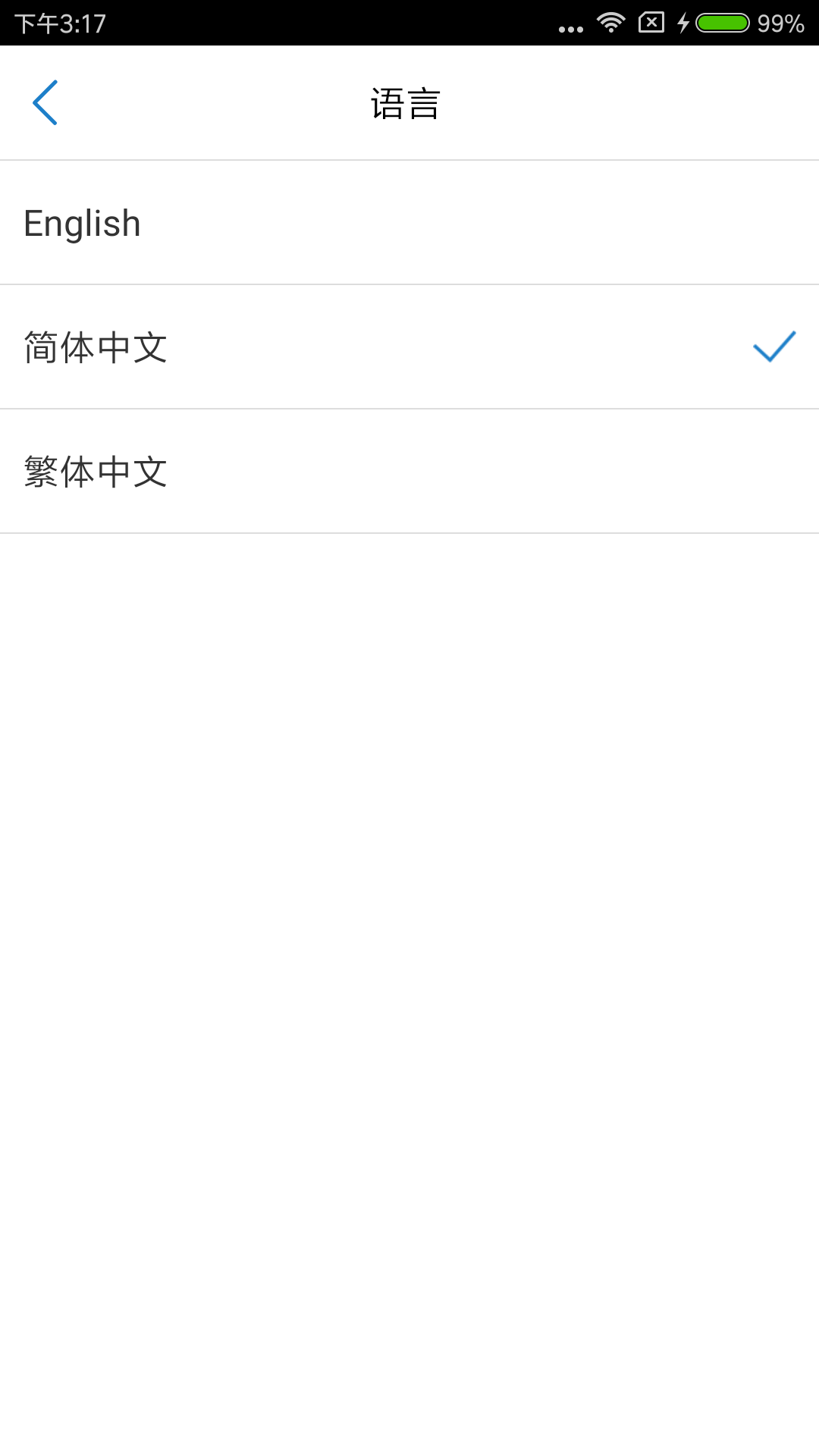Select English as the language

[x=409, y=221]
